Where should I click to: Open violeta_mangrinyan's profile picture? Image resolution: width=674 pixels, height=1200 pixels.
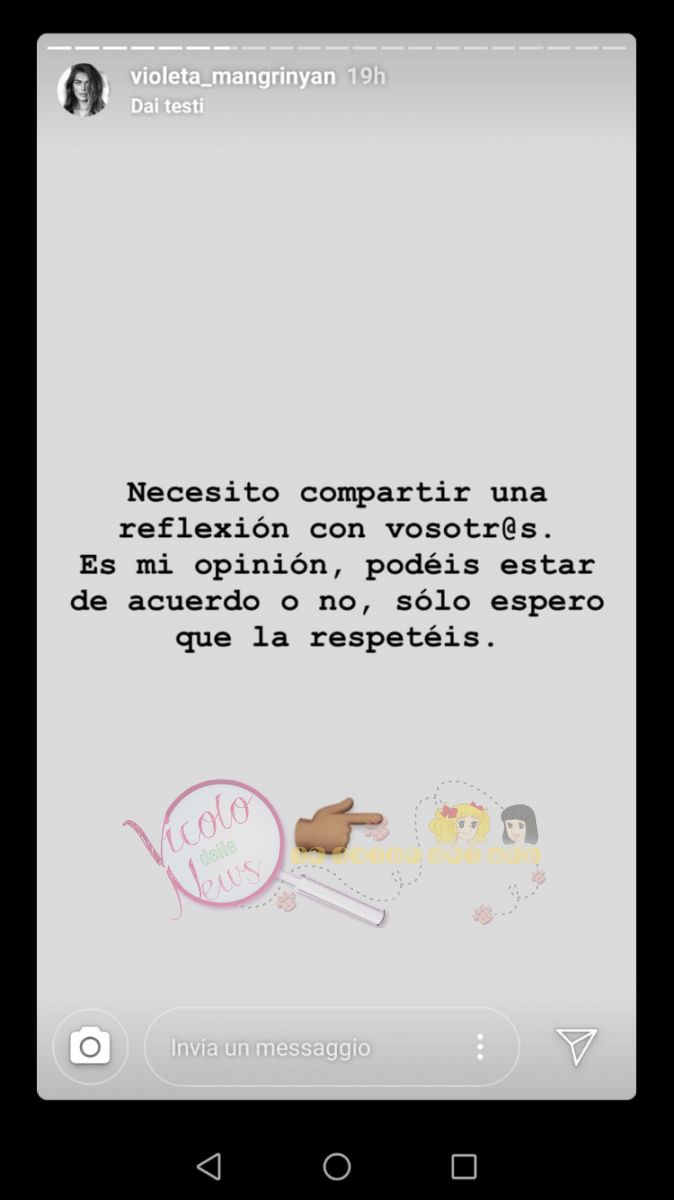point(83,90)
